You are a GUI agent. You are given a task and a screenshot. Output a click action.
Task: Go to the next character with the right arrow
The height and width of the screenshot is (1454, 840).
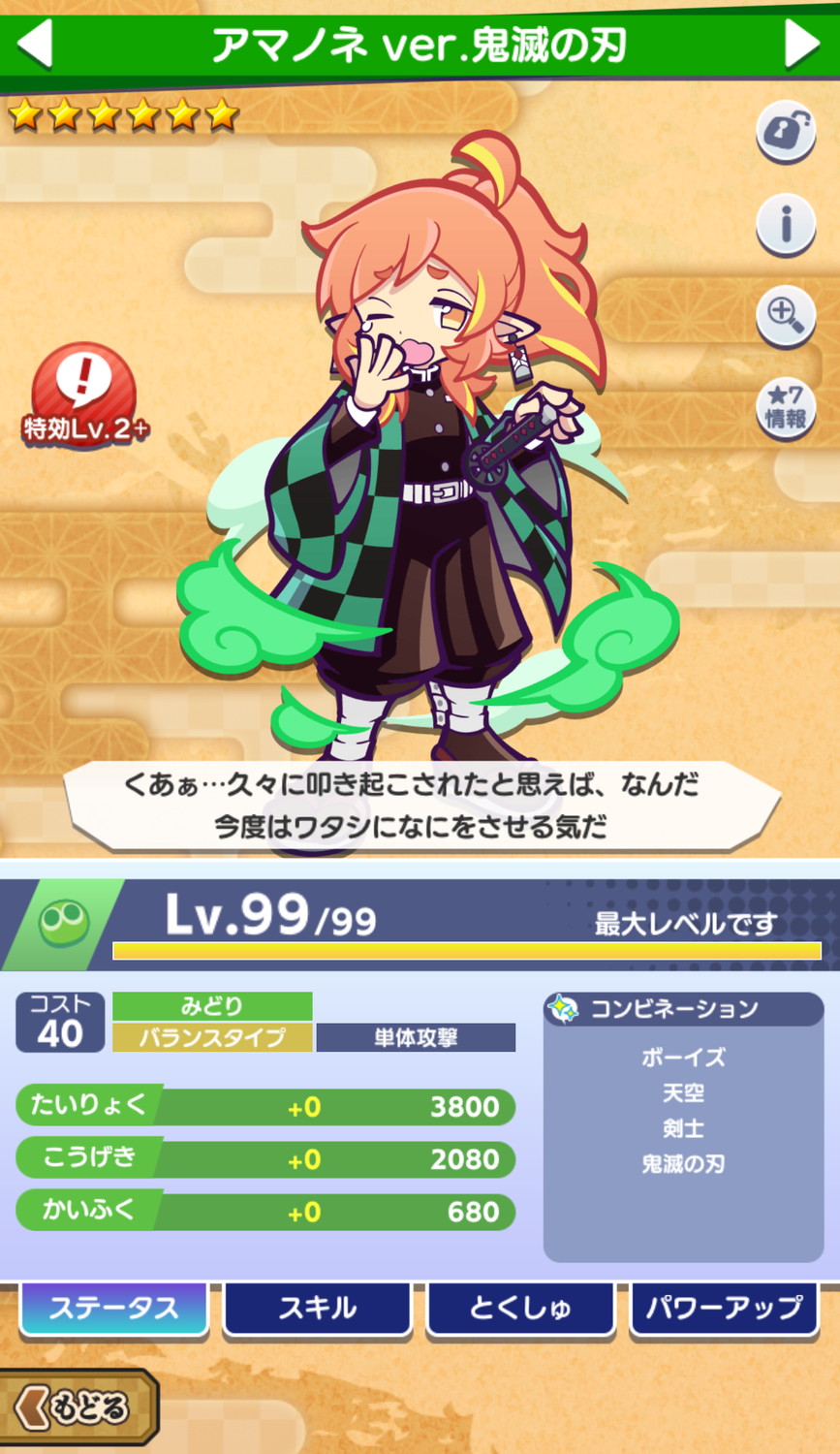[803, 44]
